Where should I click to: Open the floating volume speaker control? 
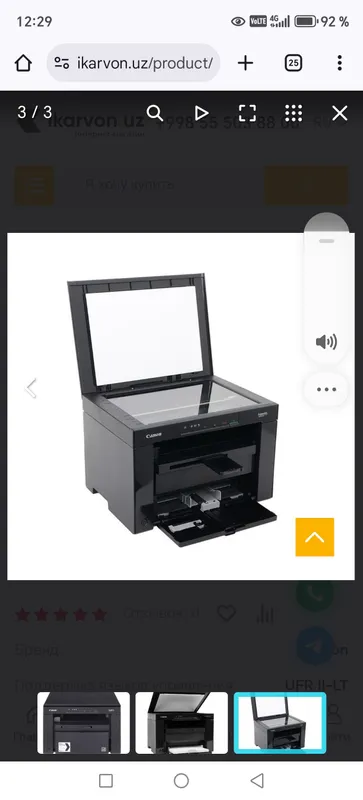tap(326, 341)
